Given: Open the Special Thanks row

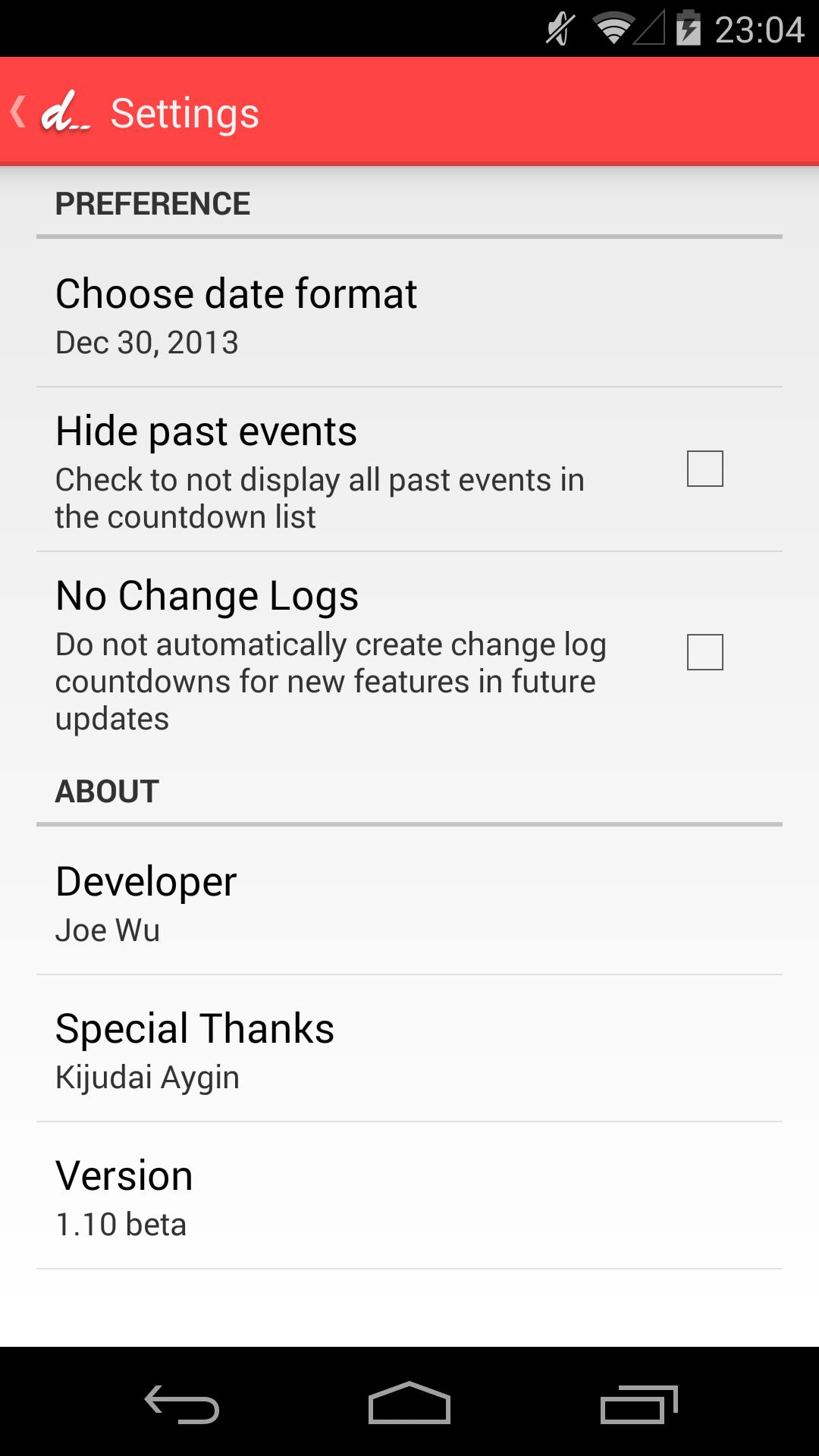Looking at the screenshot, I should click(x=409, y=1050).
